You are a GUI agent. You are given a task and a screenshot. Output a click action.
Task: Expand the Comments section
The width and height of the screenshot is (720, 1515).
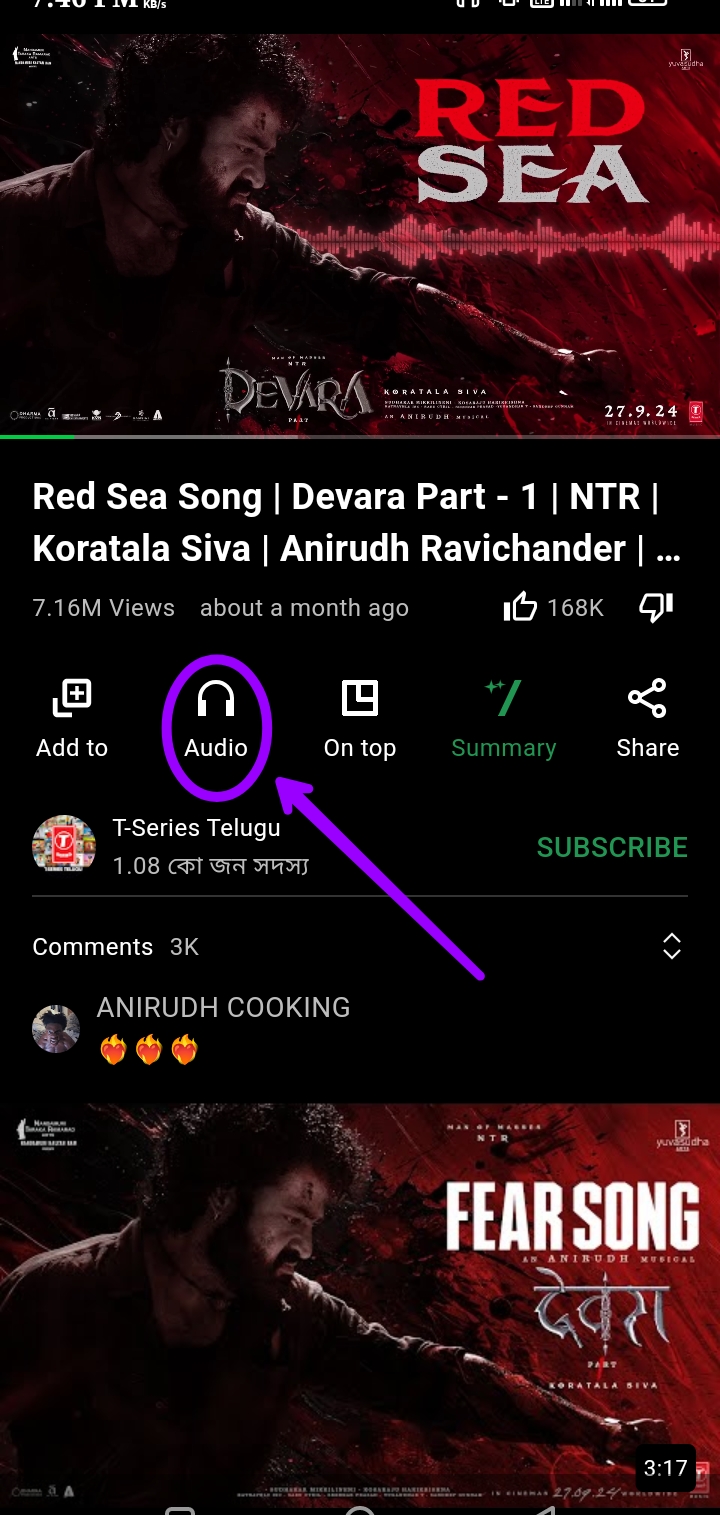coord(672,946)
